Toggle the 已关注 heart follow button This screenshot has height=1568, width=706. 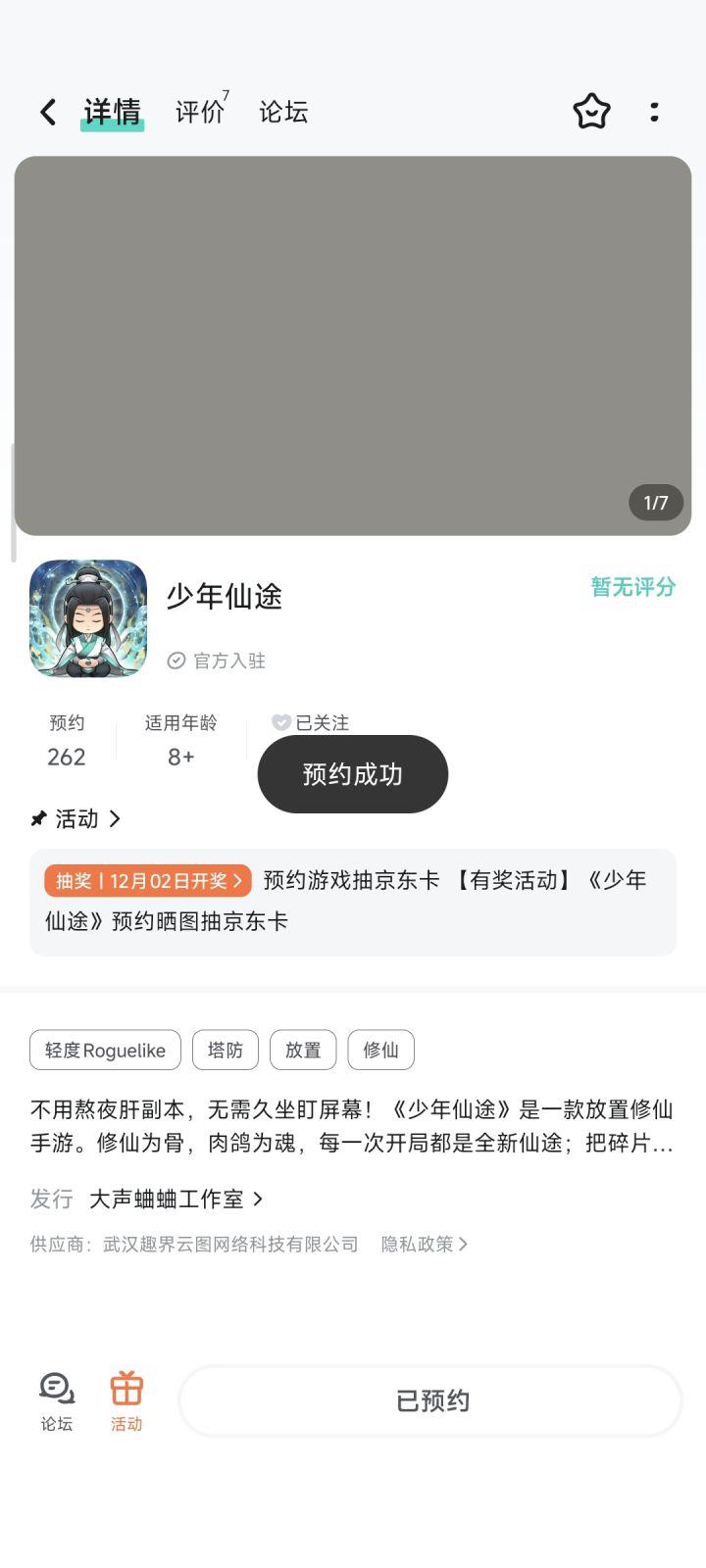(x=310, y=722)
